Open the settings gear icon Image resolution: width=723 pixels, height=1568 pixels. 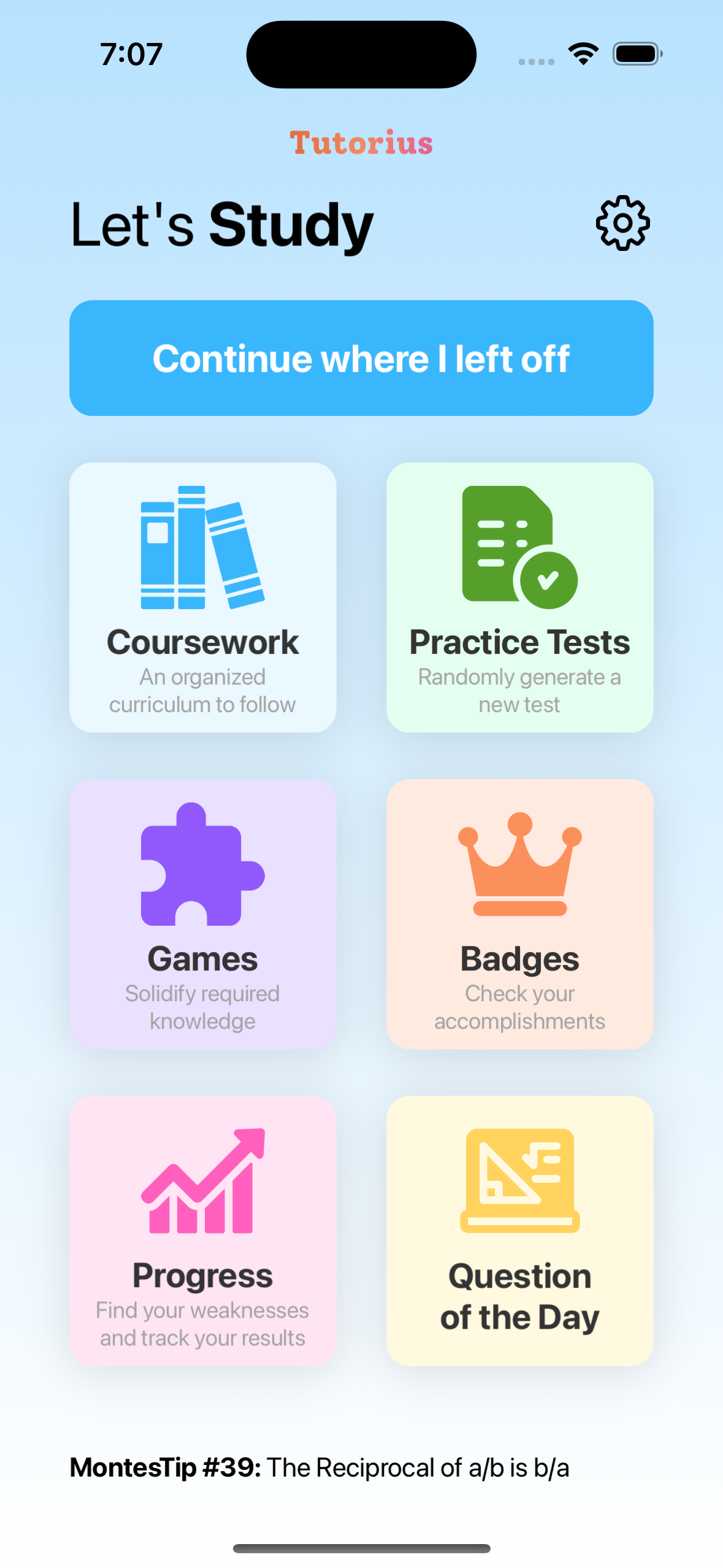(x=622, y=223)
